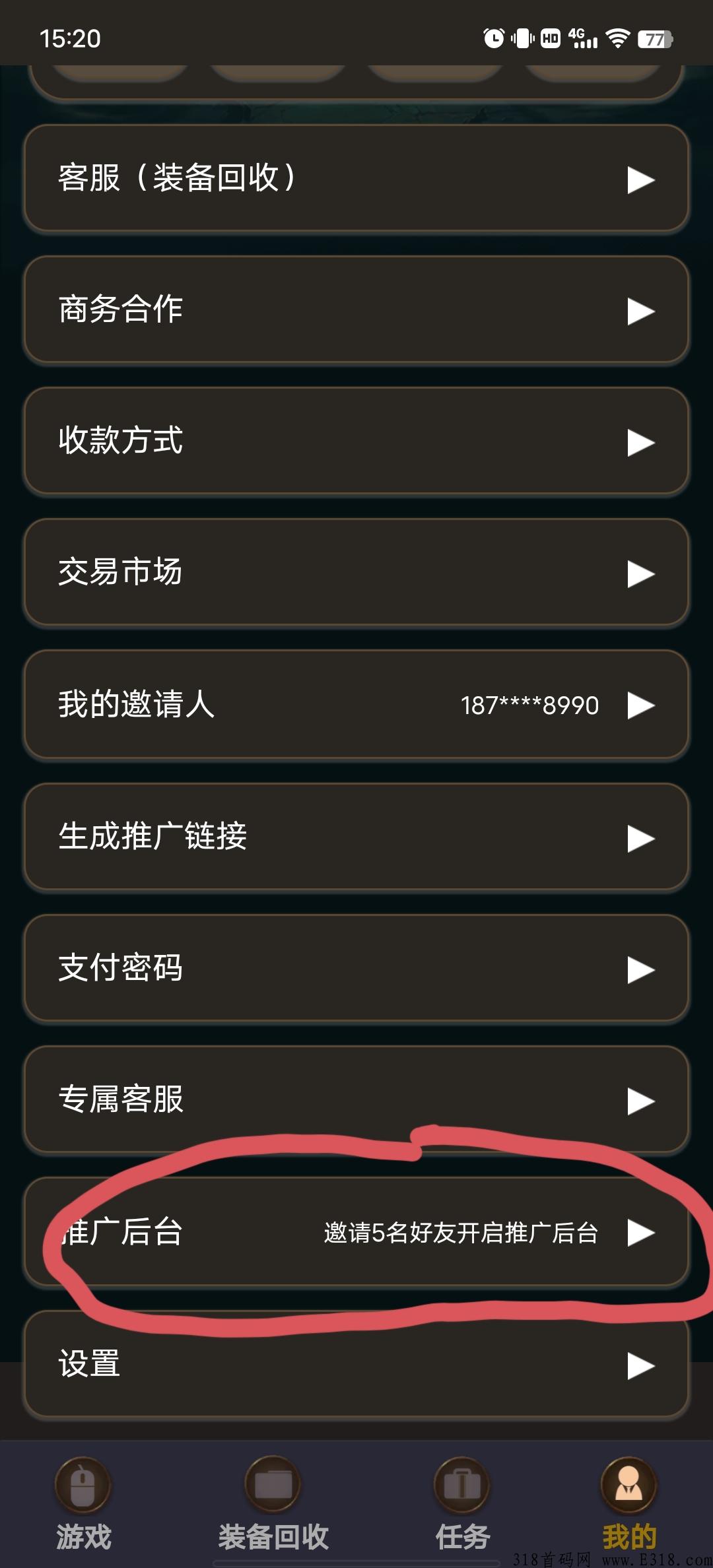This screenshot has width=713, height=1568.
Task: Open the 商务合作 row
Action: 356,310
